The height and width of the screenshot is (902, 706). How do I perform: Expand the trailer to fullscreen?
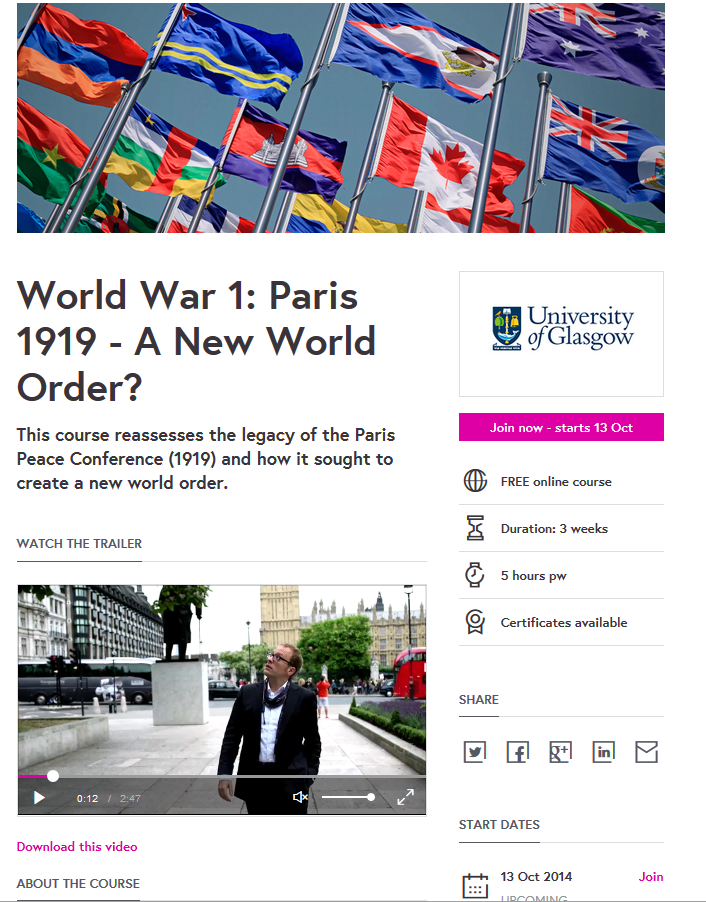406,797
